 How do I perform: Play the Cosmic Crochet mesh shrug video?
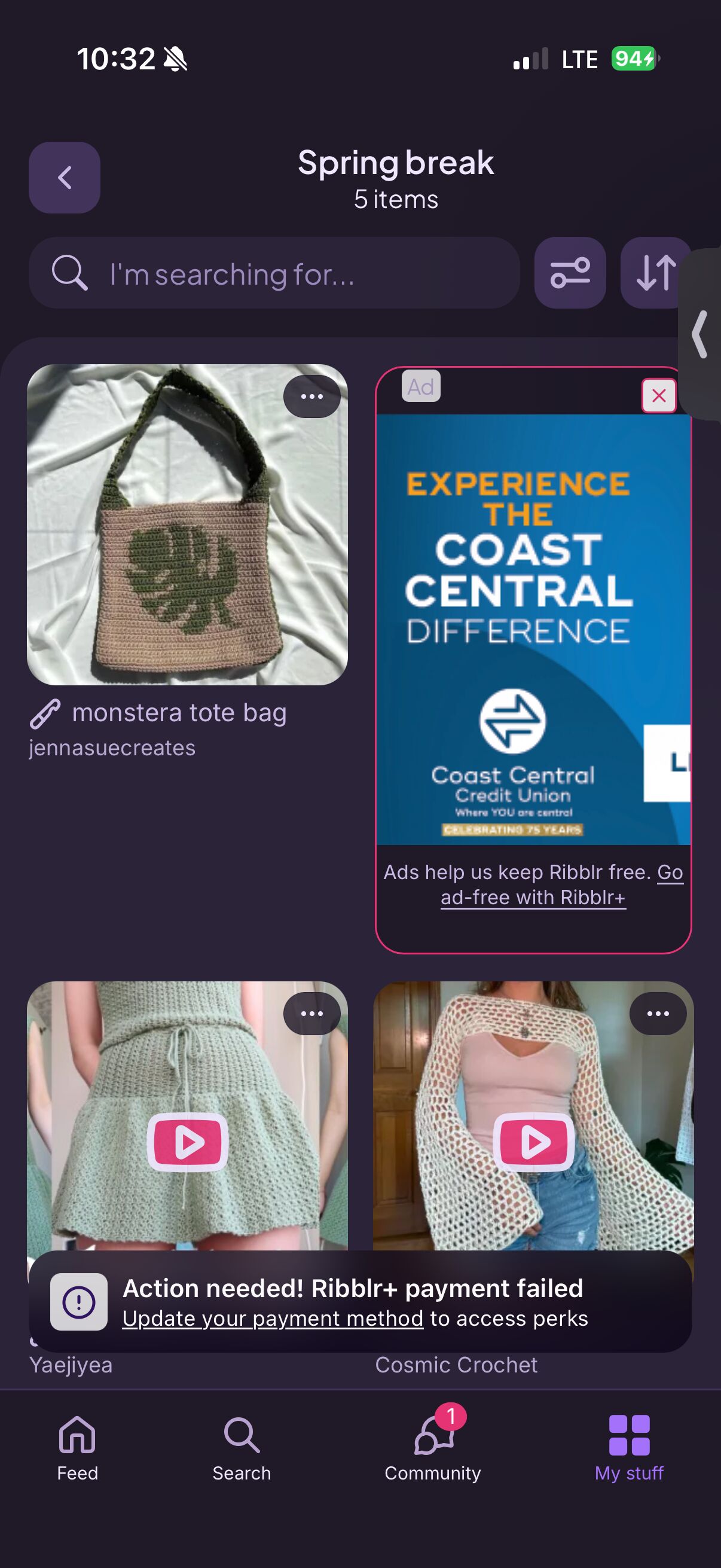tap(534, 1142)
